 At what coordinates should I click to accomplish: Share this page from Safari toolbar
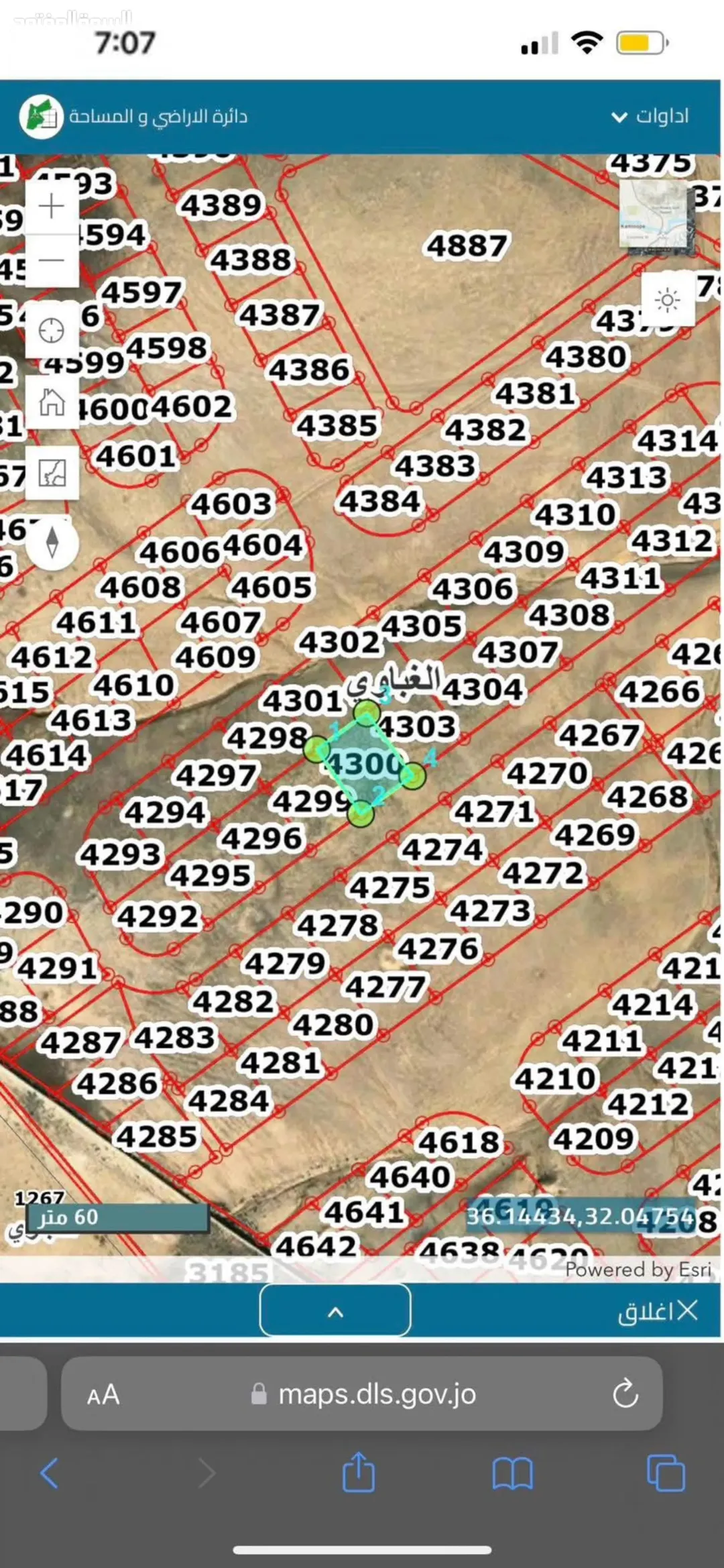pyautogui.click(x=359, y=1471)
